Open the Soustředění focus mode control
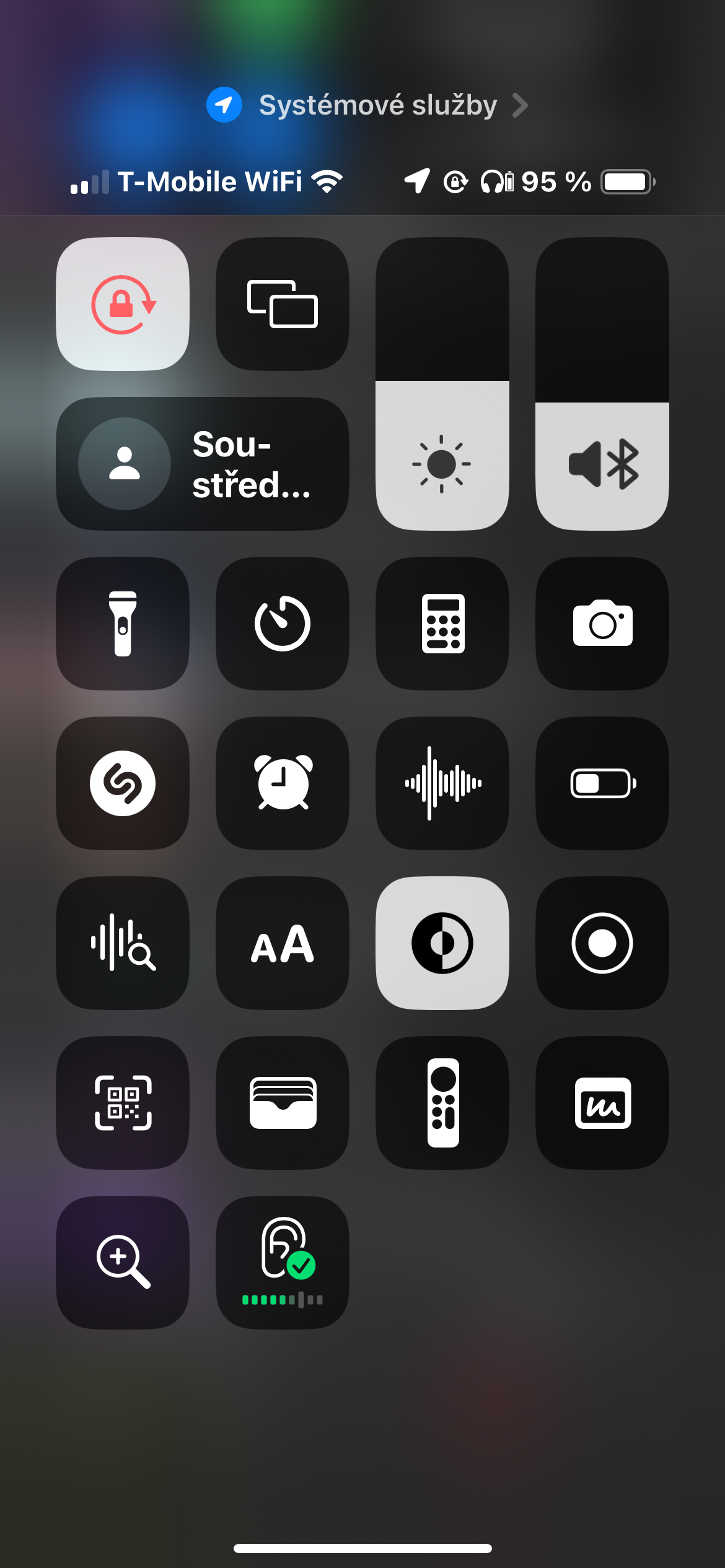Viewport: 725px width, 1568px height. (202, 464)
